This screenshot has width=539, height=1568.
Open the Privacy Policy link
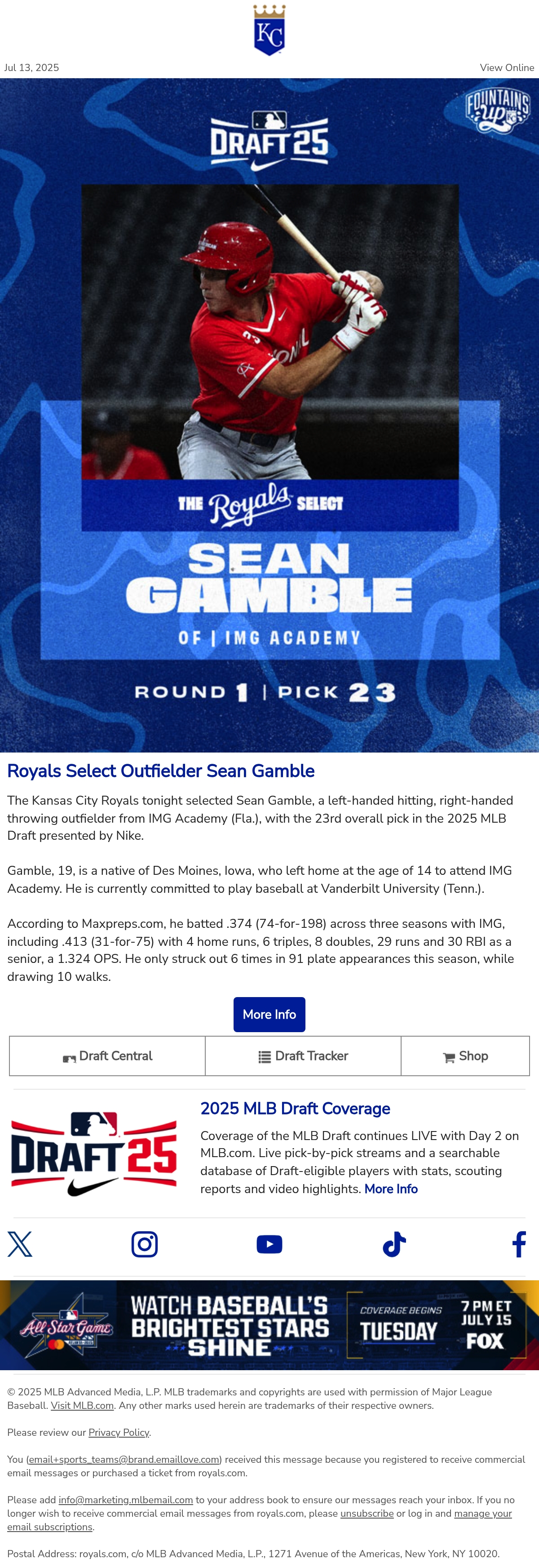point(119,1432)
